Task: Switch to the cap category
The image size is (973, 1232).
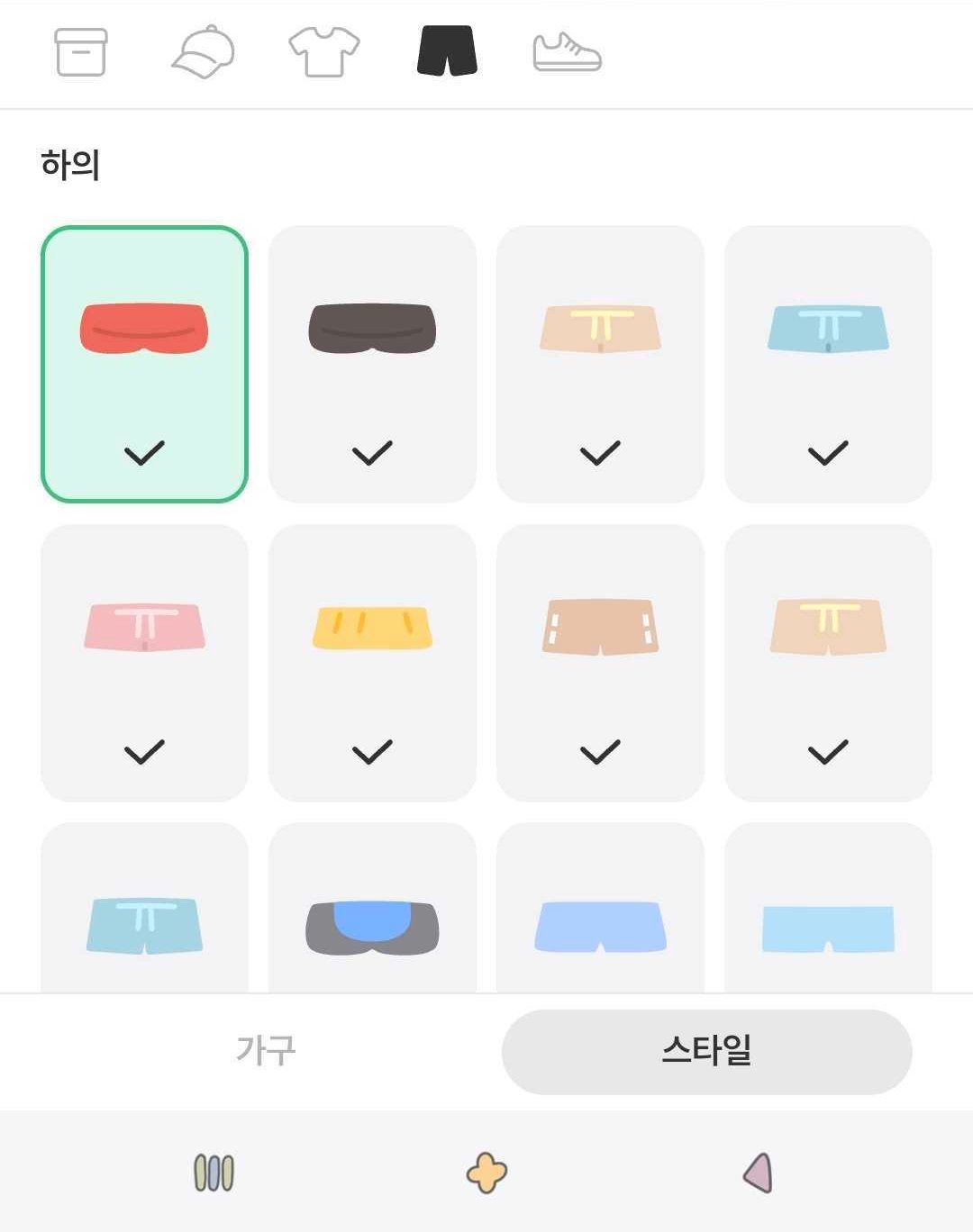Action: coord(203,52)
